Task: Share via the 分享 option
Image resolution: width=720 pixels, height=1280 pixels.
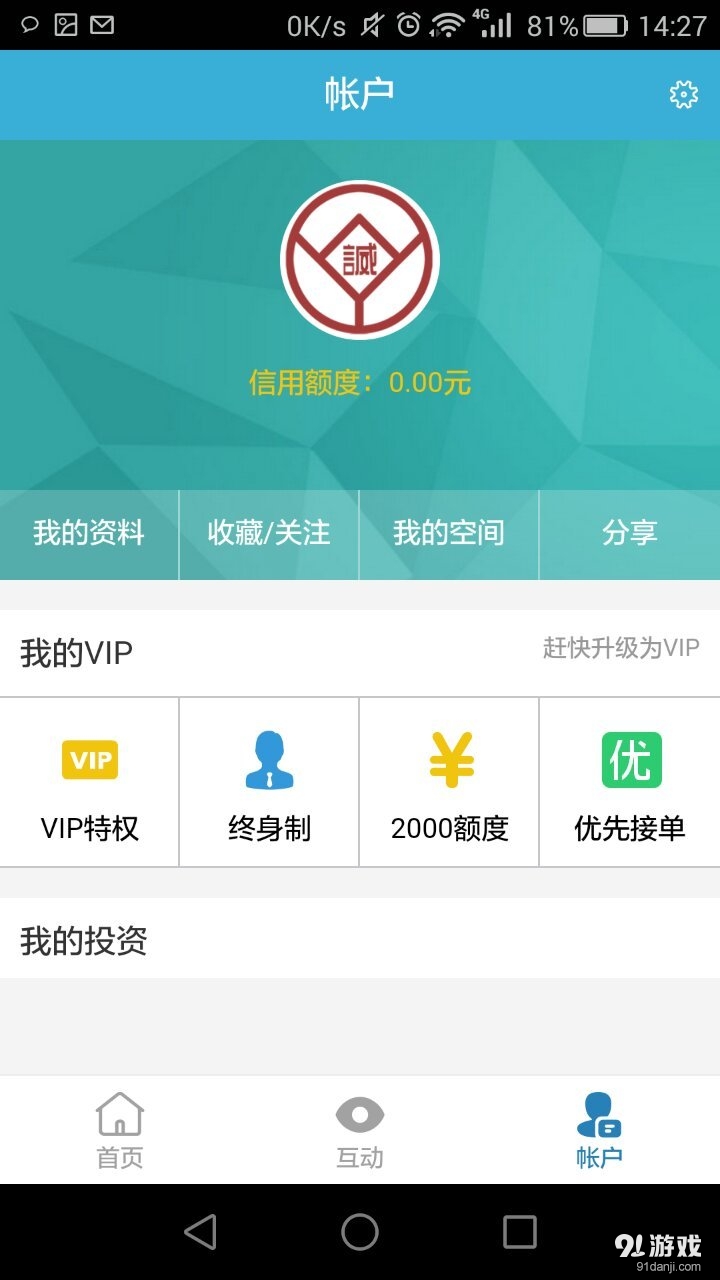Action: tap(629, 535)
